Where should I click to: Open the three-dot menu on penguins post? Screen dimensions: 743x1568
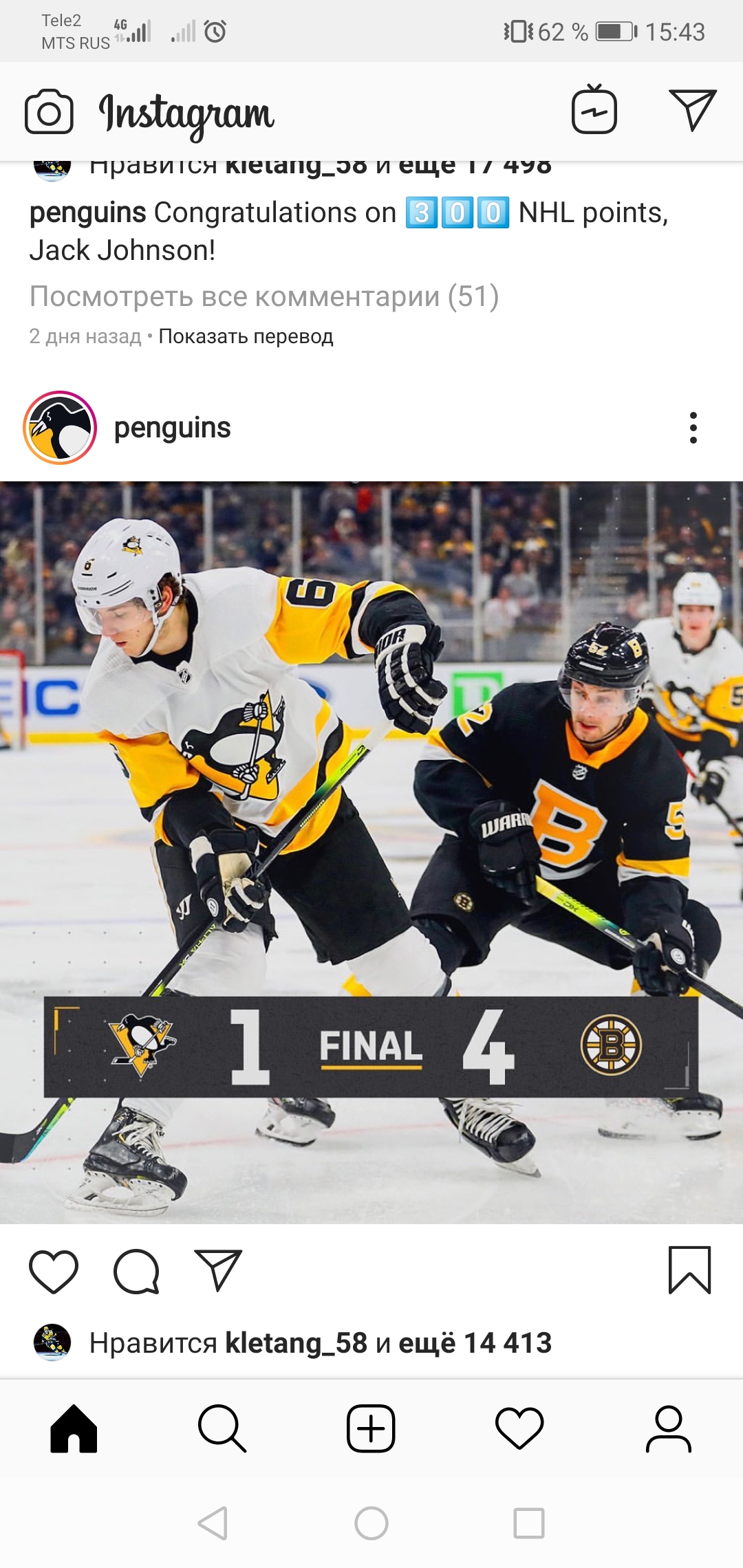coord(693,428)
